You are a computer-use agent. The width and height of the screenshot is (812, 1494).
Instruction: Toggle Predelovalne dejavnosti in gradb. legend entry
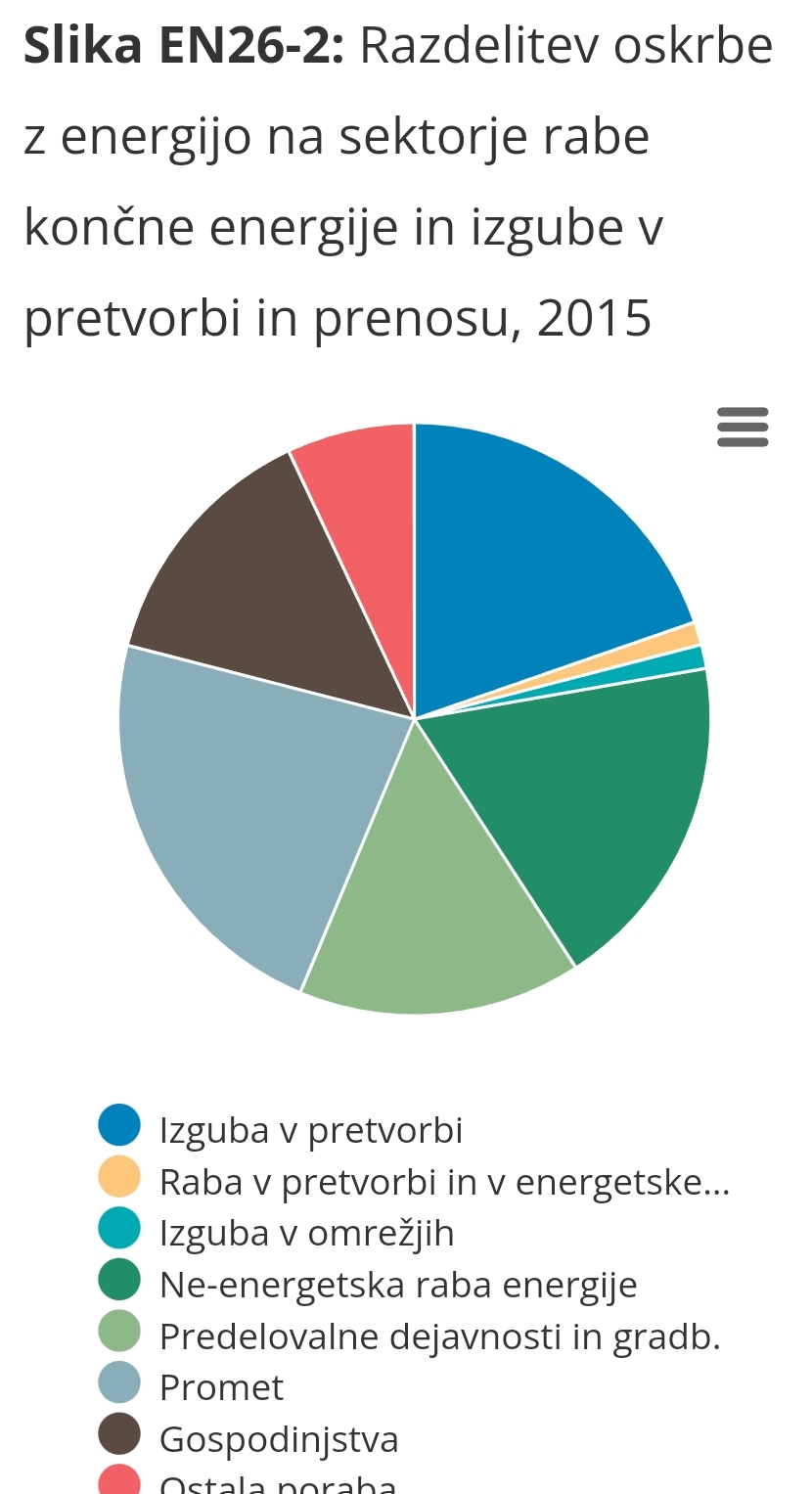(x=409, y=1336)
